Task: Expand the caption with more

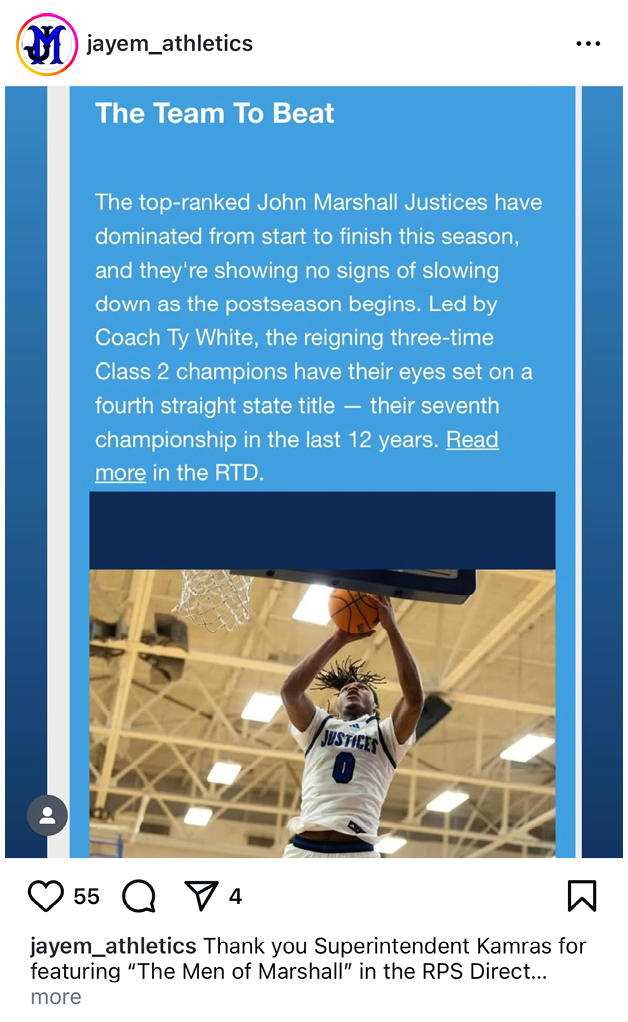Action: pyautogui.click(x=55, y=997)
